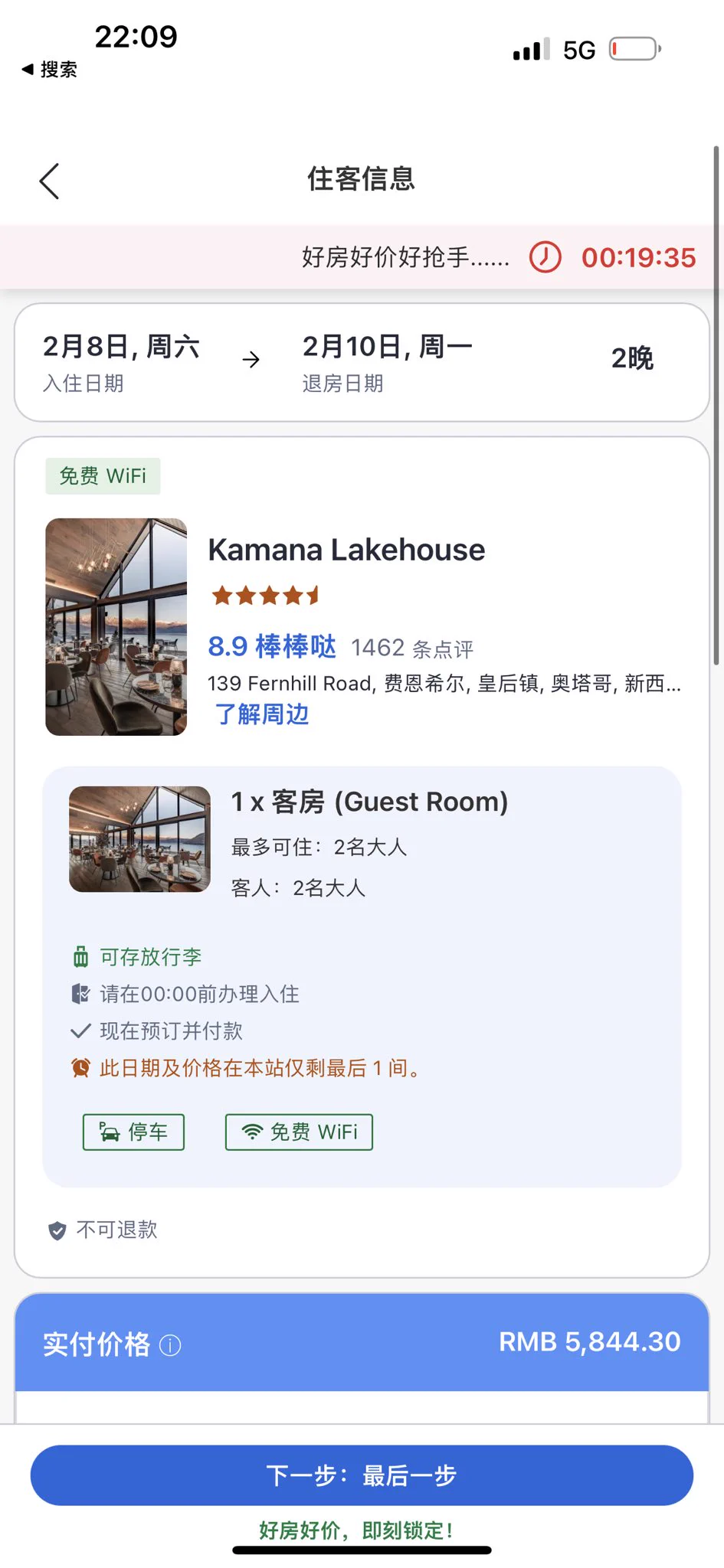This screenshot has width=724, height=1568.
Task: Tap 下一步：最后一步 button
Action: [362, 1475]
